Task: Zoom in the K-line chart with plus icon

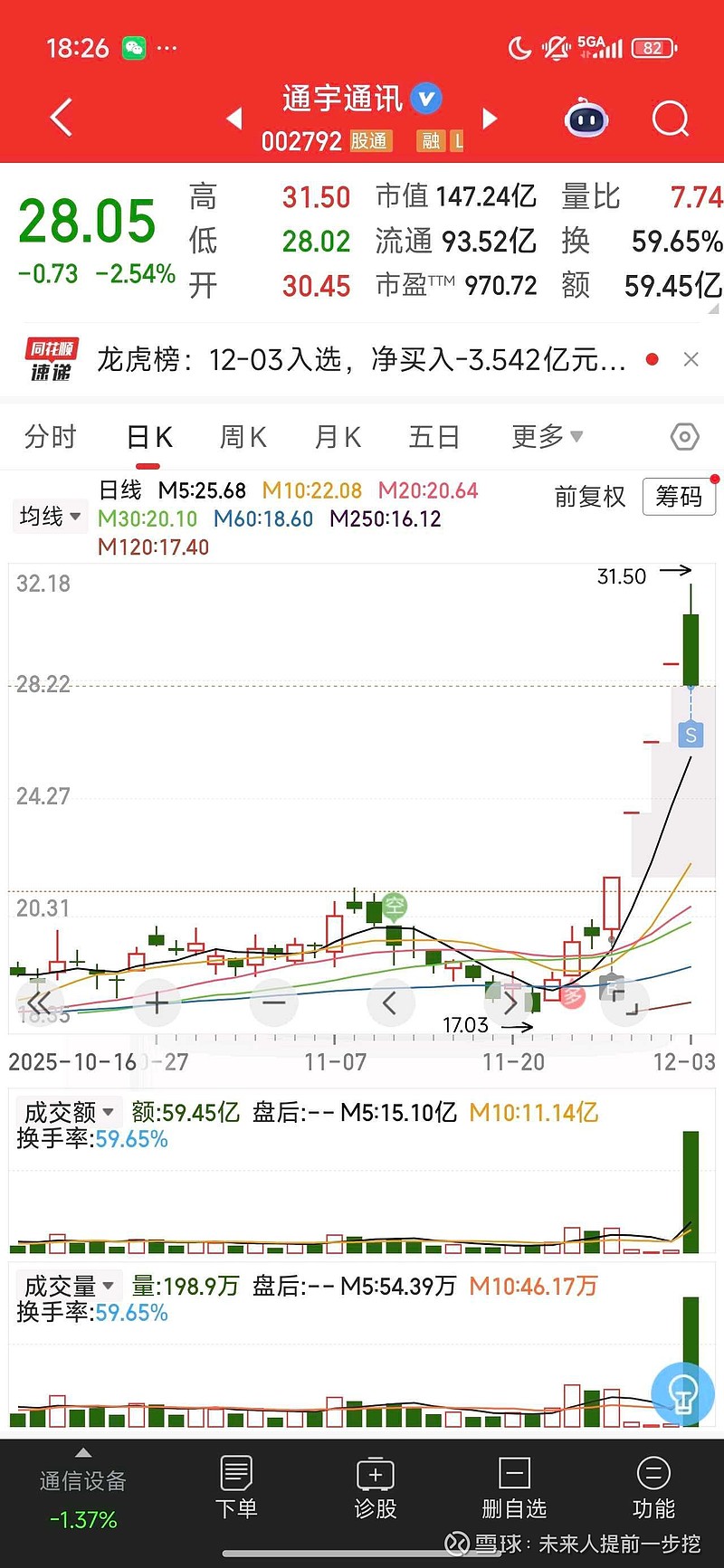Action: coord(157,1003)
